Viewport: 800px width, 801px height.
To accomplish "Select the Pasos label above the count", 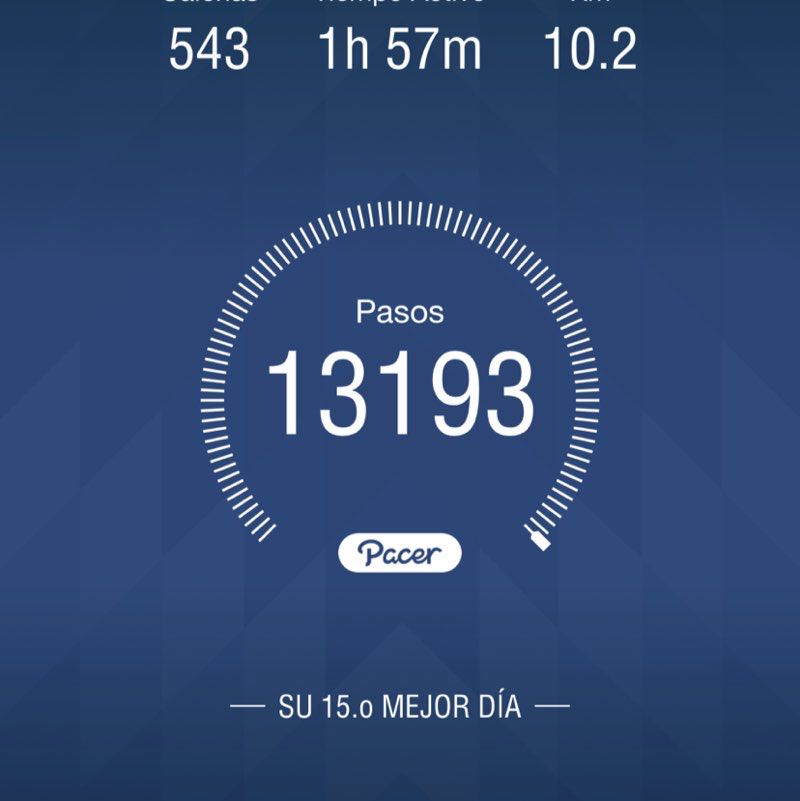I will click(400, 311).
